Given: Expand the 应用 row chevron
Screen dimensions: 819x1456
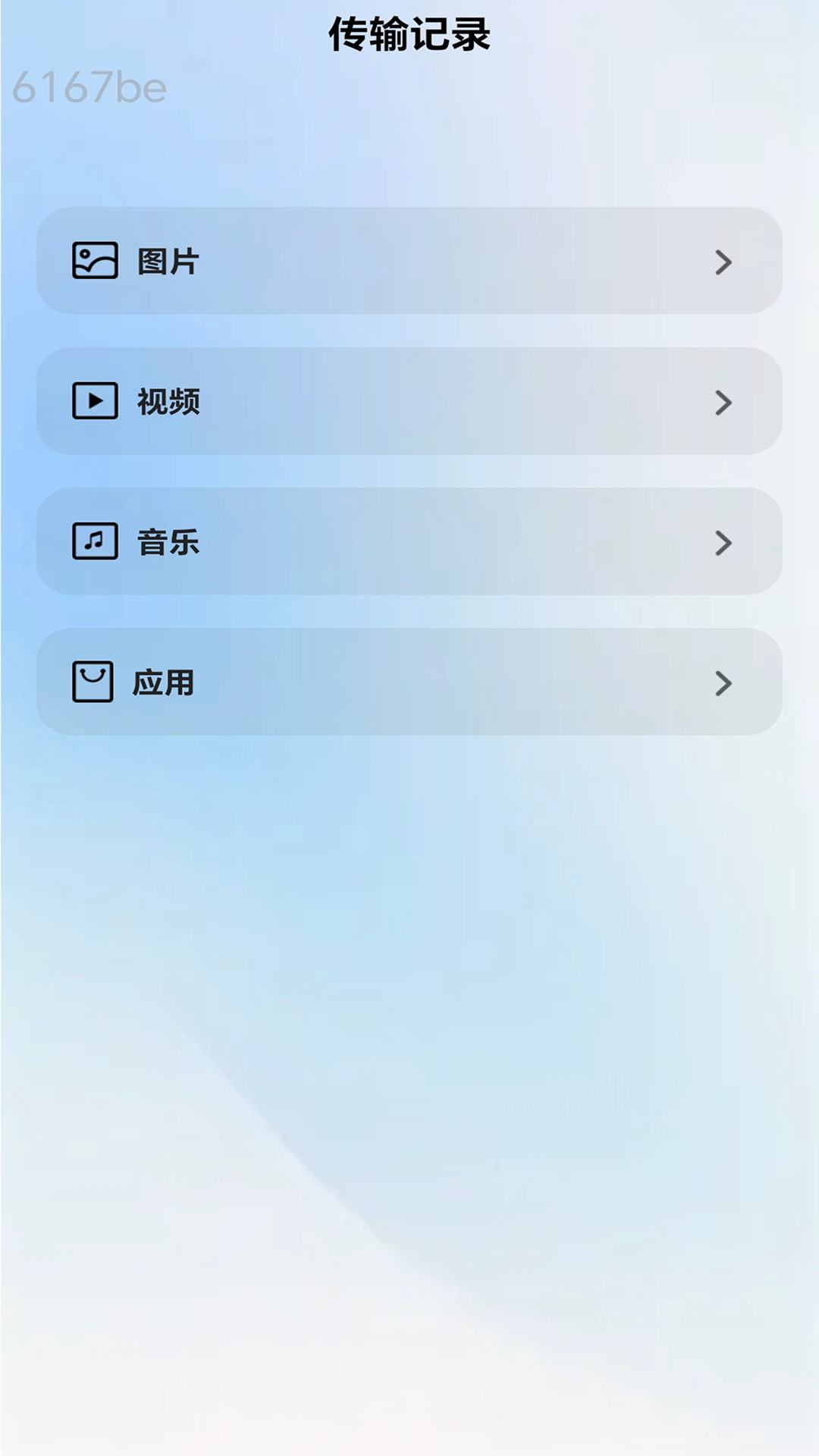Looking at the screenshot, I should [724, 683].
